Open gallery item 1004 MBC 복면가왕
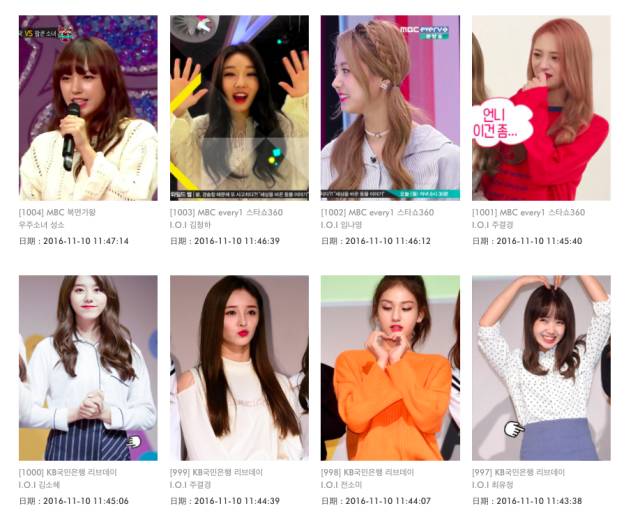The image size is (640, 513). (x=88, y=107)
